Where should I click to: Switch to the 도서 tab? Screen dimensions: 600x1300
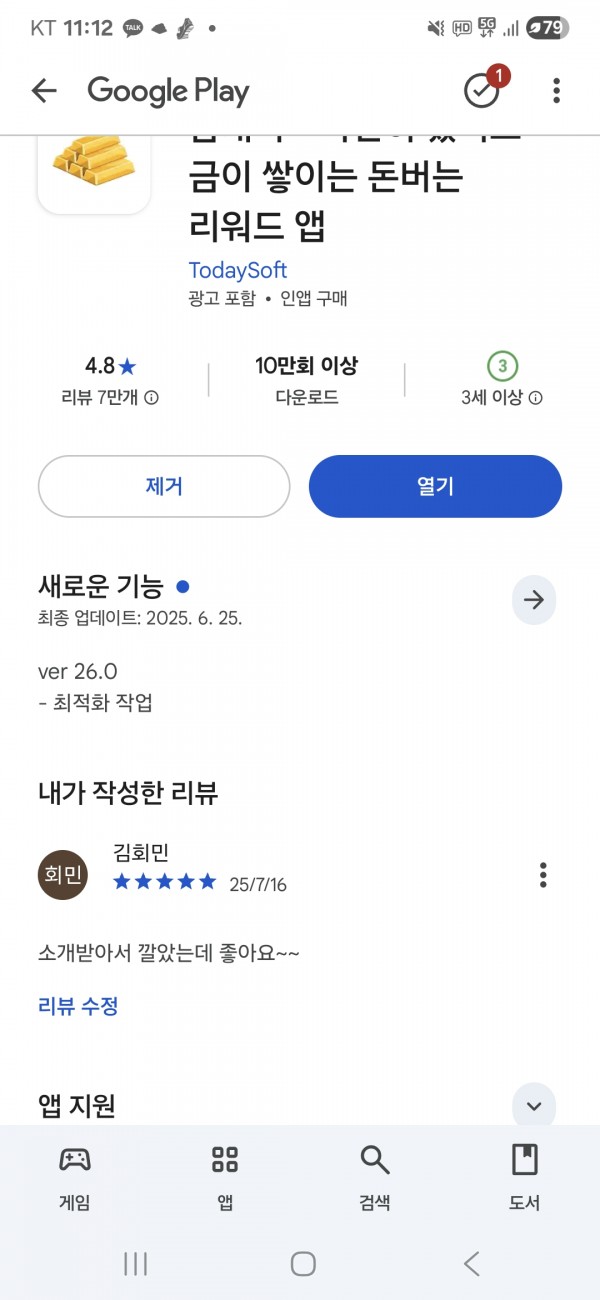click(x=524, y=1178)
